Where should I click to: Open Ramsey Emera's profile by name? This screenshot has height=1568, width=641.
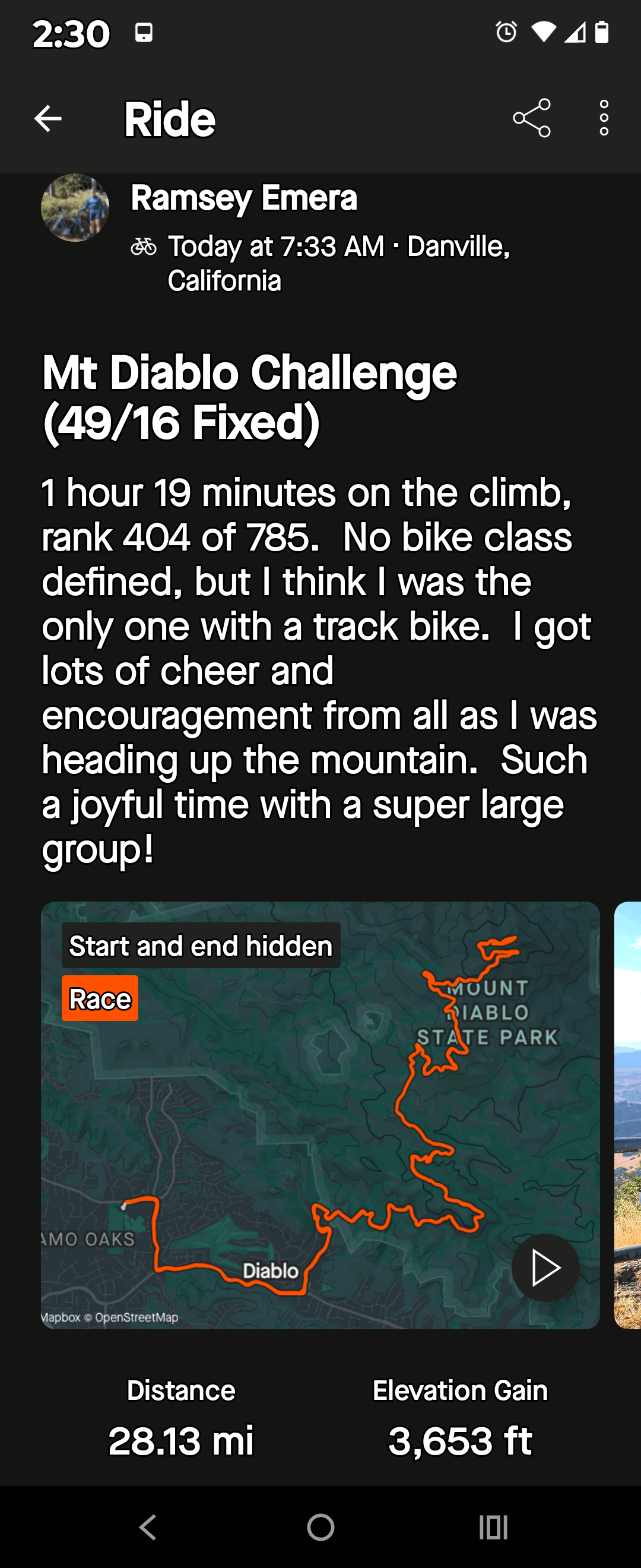coord(244,198)
